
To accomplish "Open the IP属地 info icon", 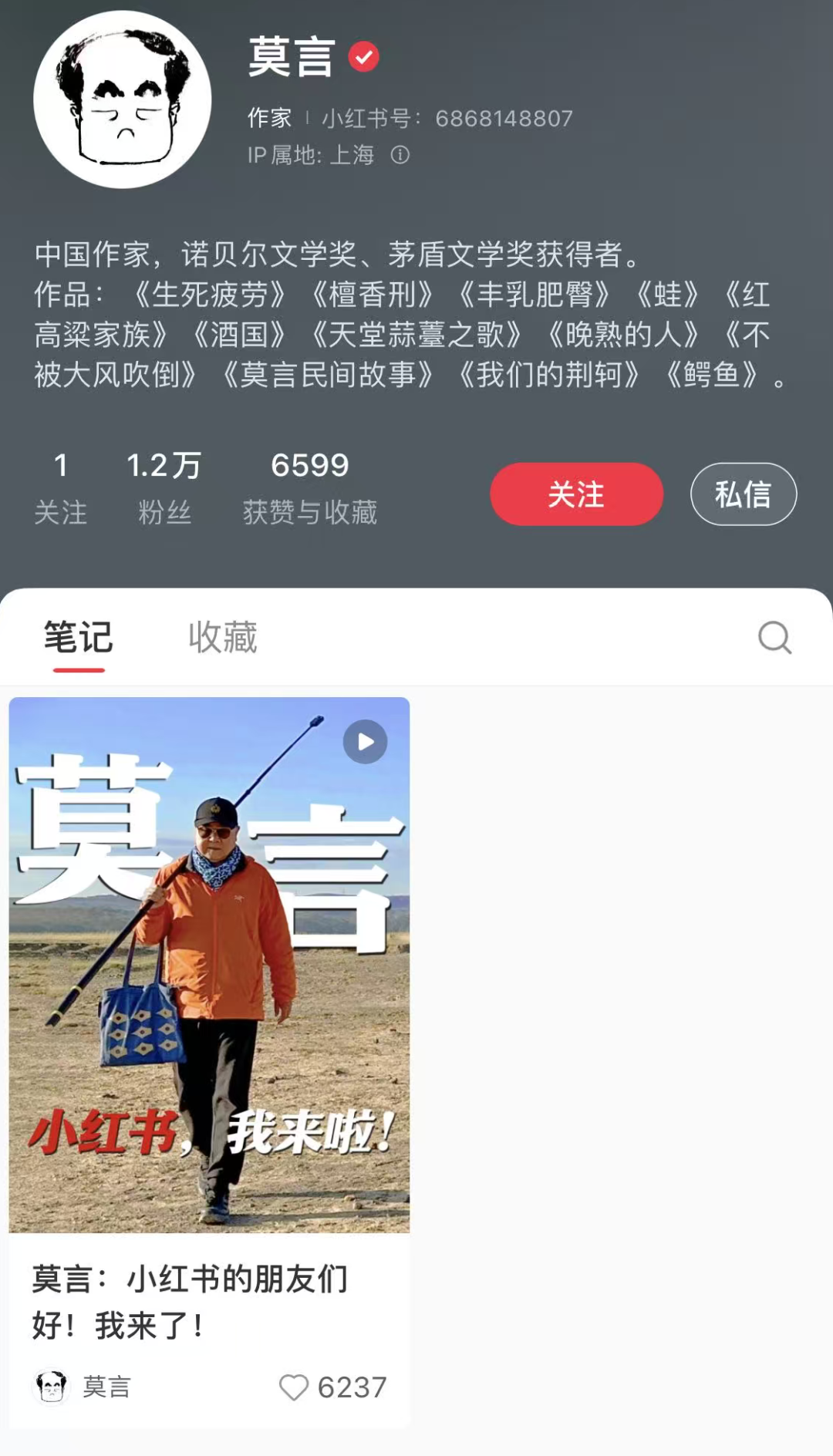I will [400, 155].
